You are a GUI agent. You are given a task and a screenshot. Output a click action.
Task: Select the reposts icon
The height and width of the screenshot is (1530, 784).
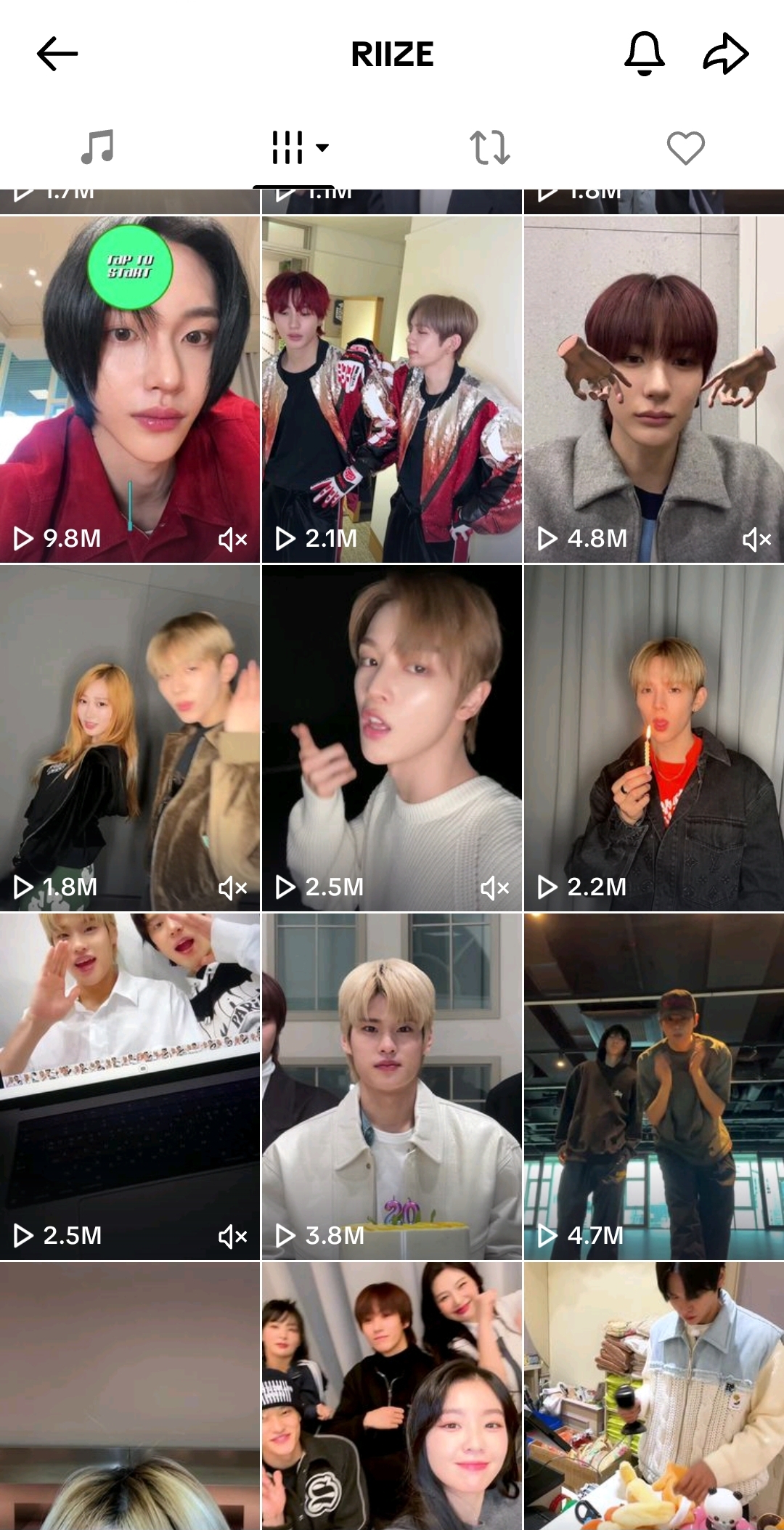(490, 147)
